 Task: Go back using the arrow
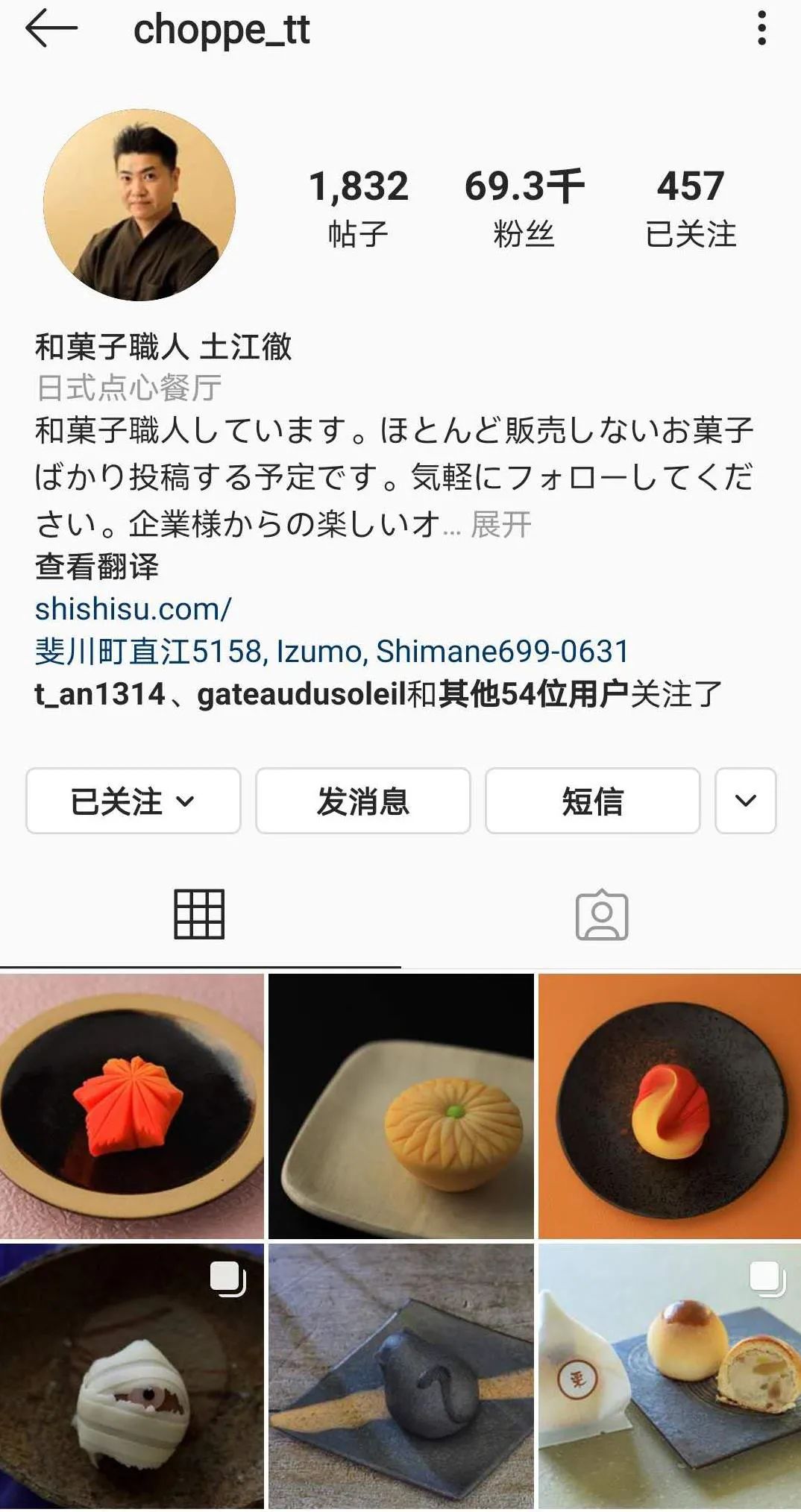[51, 29]
